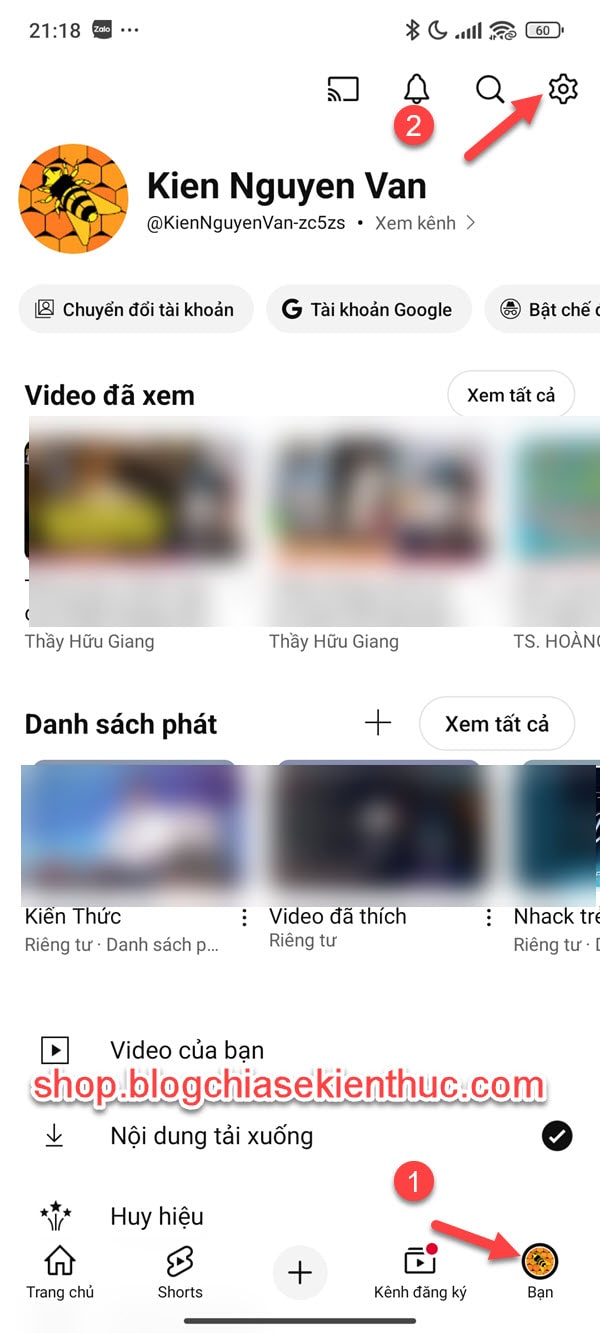Go to Trang chủ tab
The image size is (600, 1333).
click(x=60, y=1272)
